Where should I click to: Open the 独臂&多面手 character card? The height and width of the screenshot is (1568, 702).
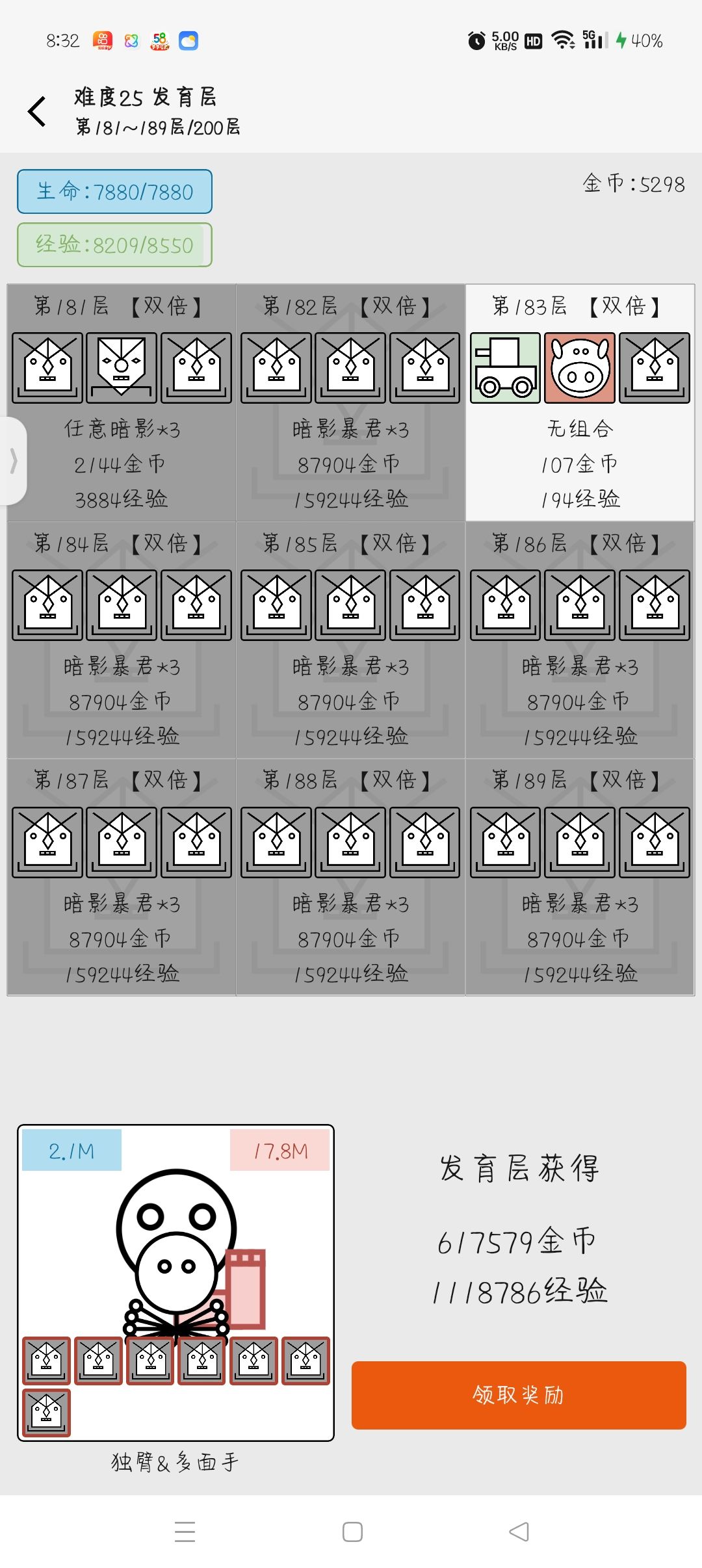175,1283
